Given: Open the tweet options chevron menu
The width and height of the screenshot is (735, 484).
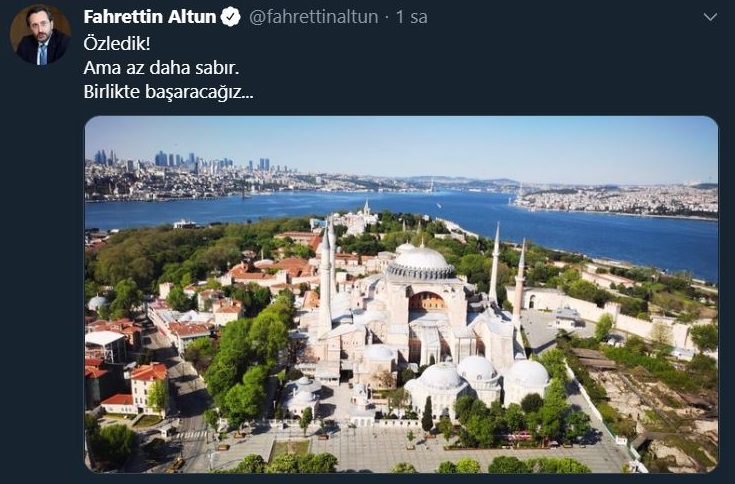Looking at the screenshot, I should [710, 17].
